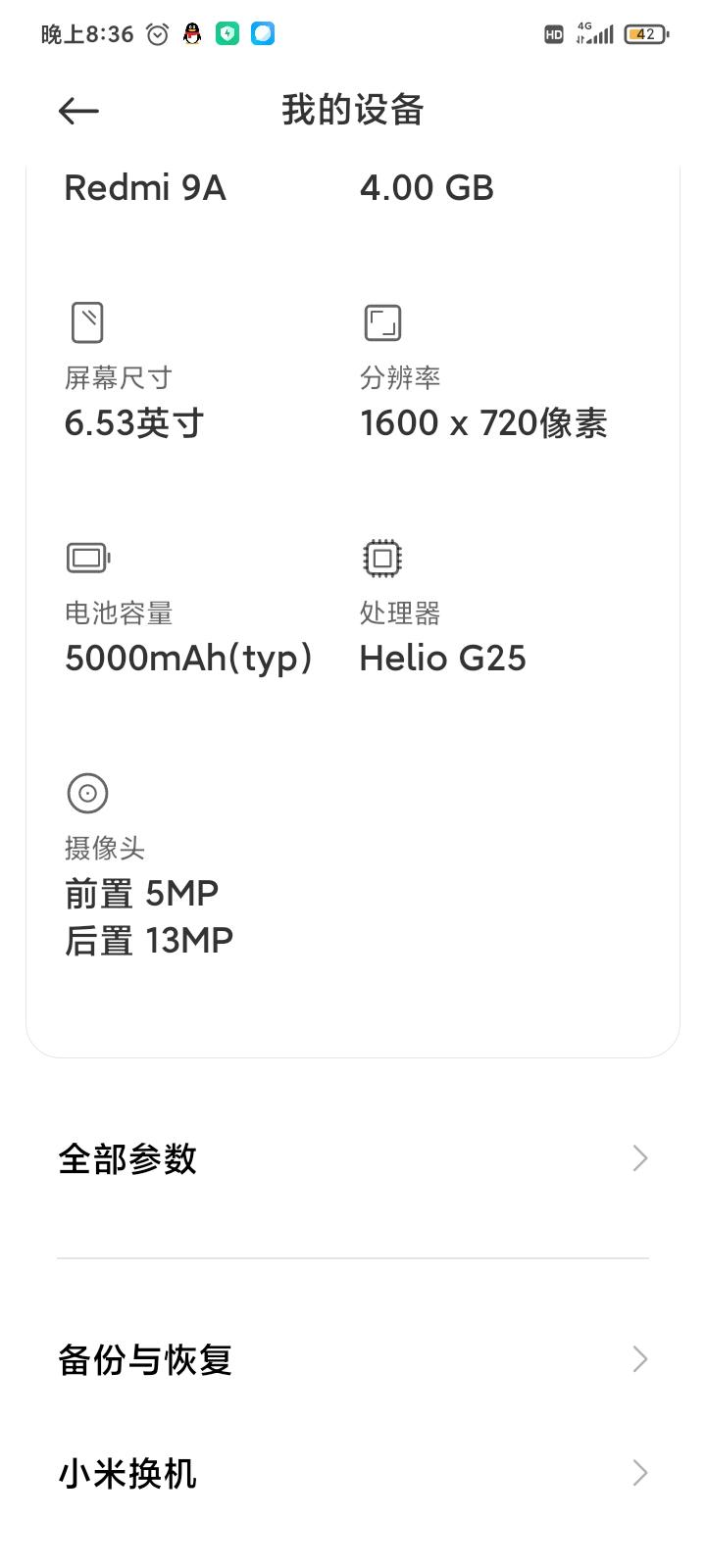Open 全部参数 details
Viewport: 706px width, 1568px height.
353,1158
